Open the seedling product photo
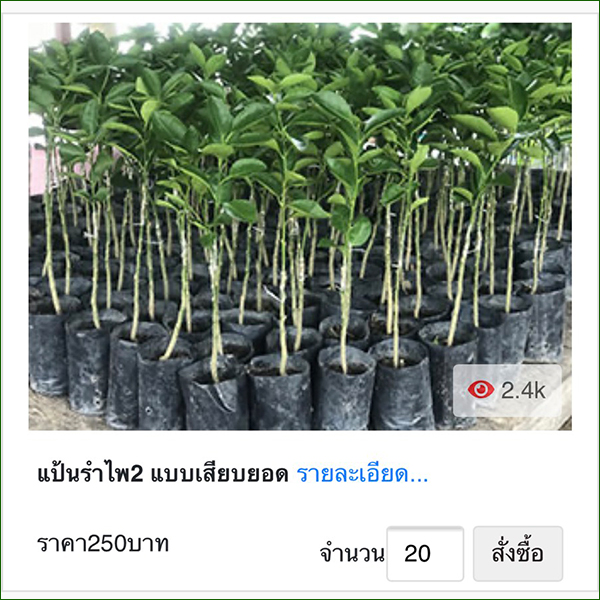600x600 pixels. coord(300,225)
